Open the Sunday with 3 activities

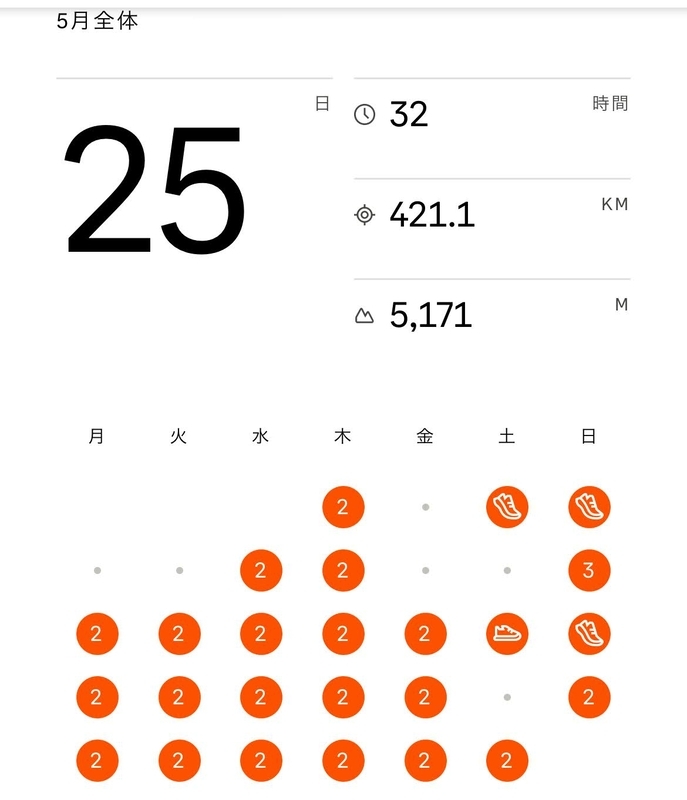tap(589, 571)
